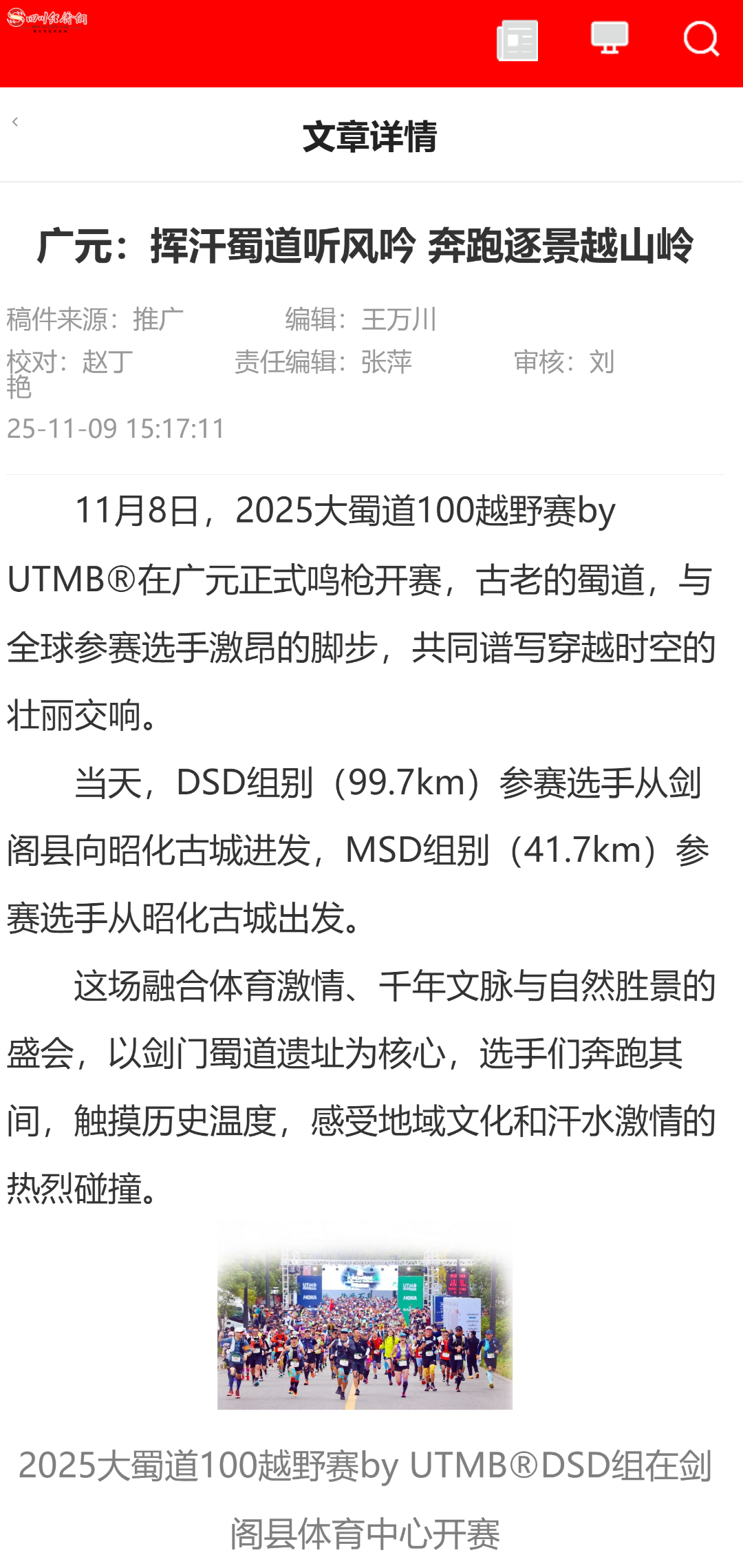Open the search magnifier in the header
The height and width of the screenshot is (1568, 743).
[701, 39]
